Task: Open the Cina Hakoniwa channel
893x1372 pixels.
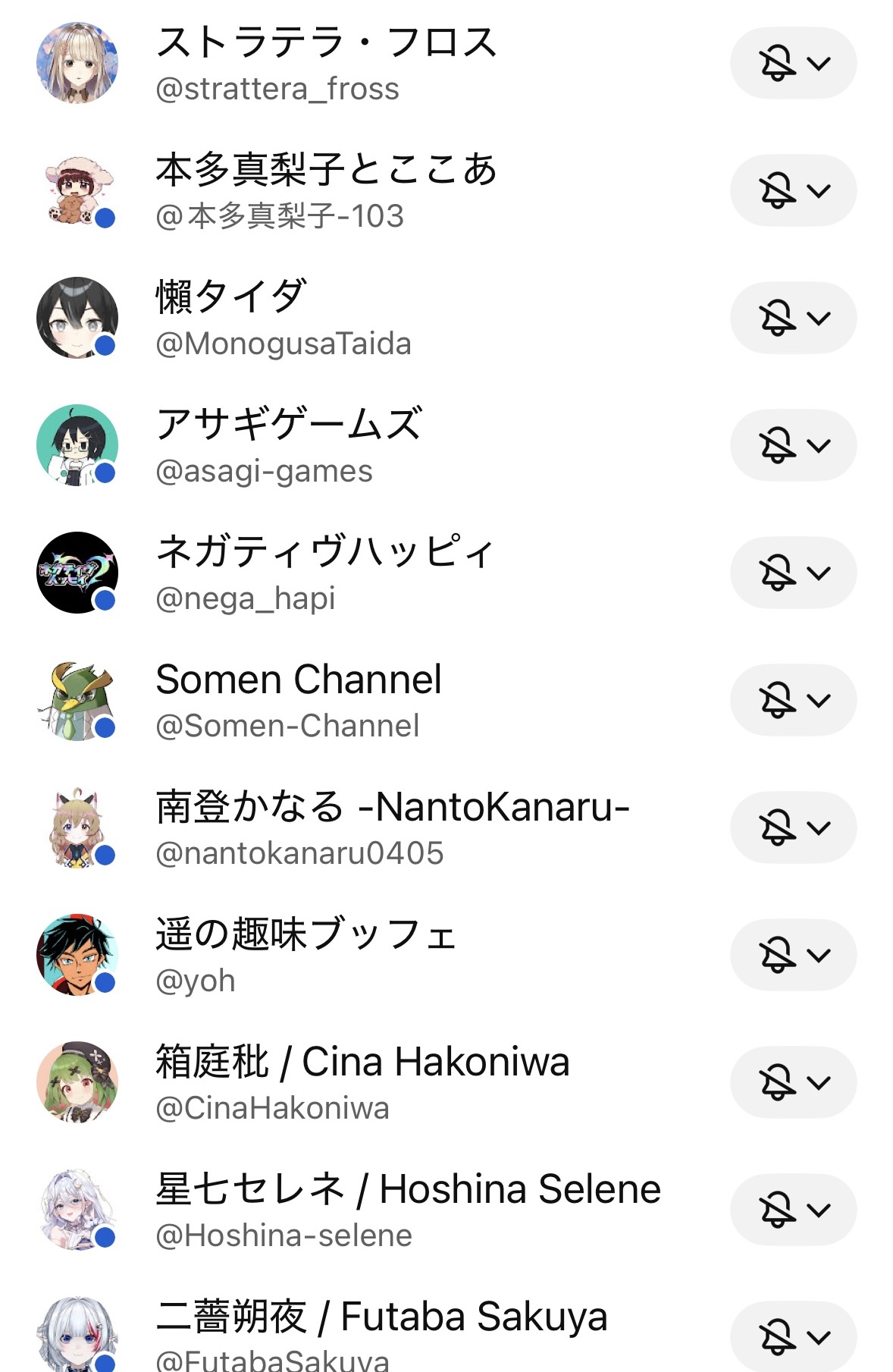Action: (x=362, y=1082)
